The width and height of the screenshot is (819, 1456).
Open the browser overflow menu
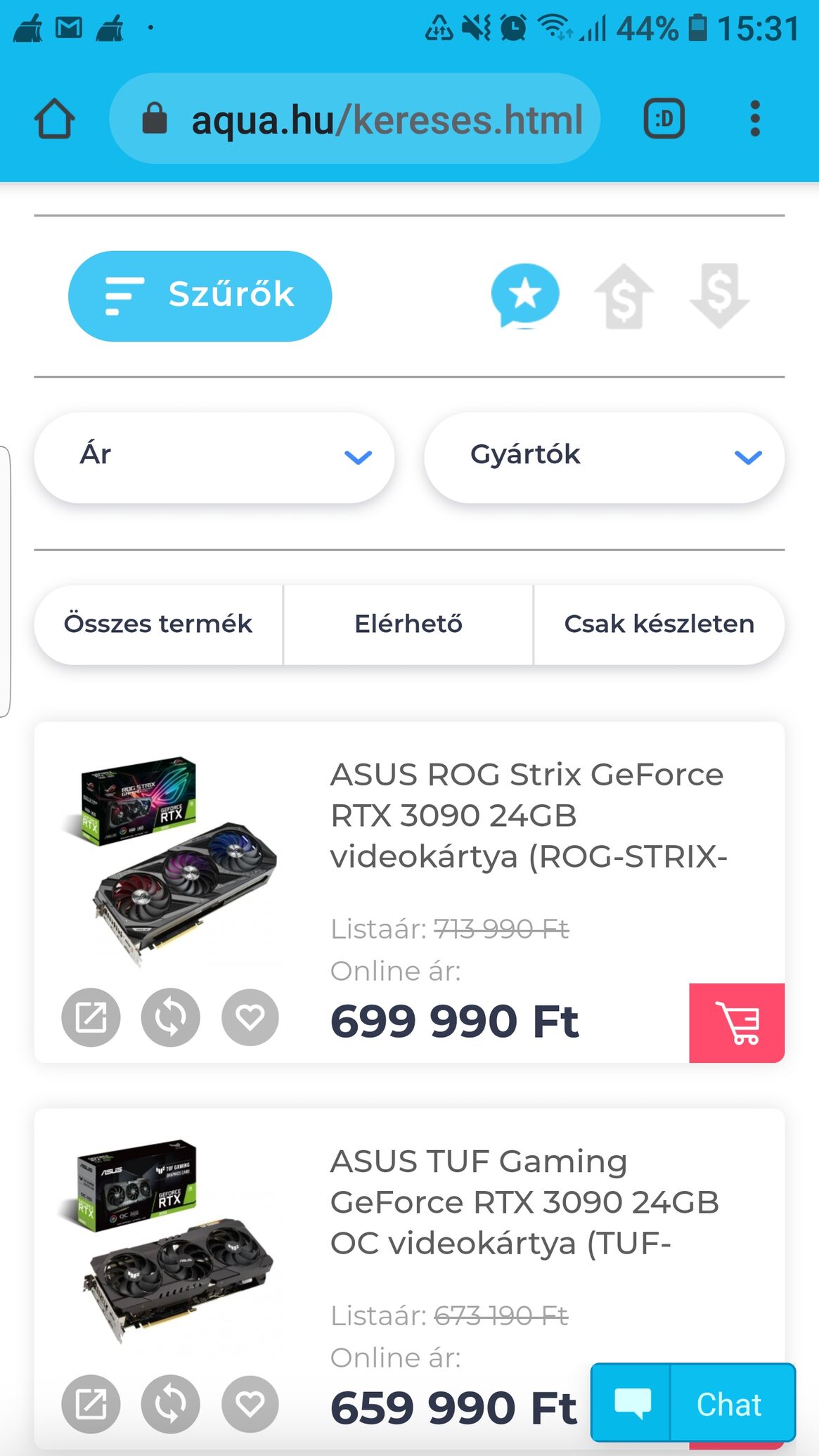[754, 119]
